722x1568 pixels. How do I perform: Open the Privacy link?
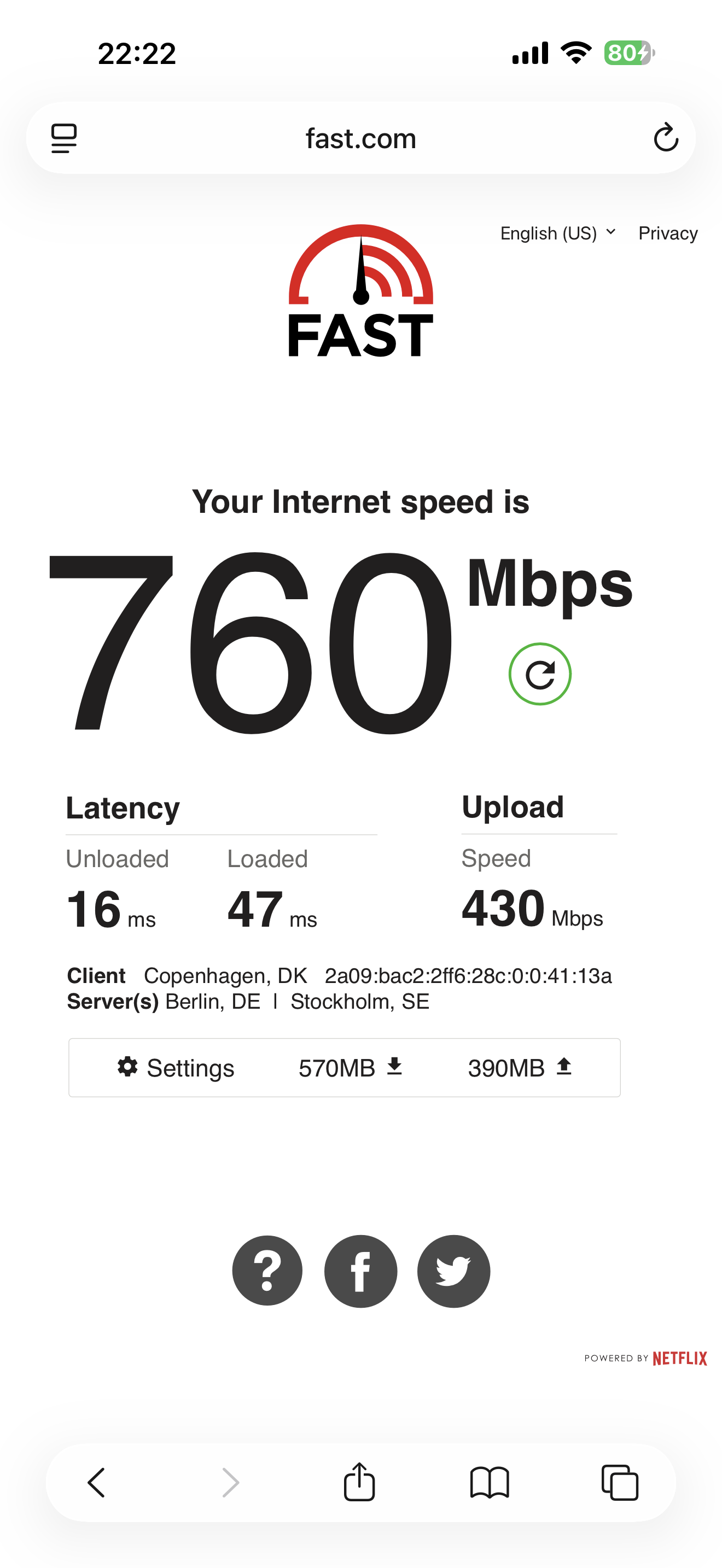(668, 233)
